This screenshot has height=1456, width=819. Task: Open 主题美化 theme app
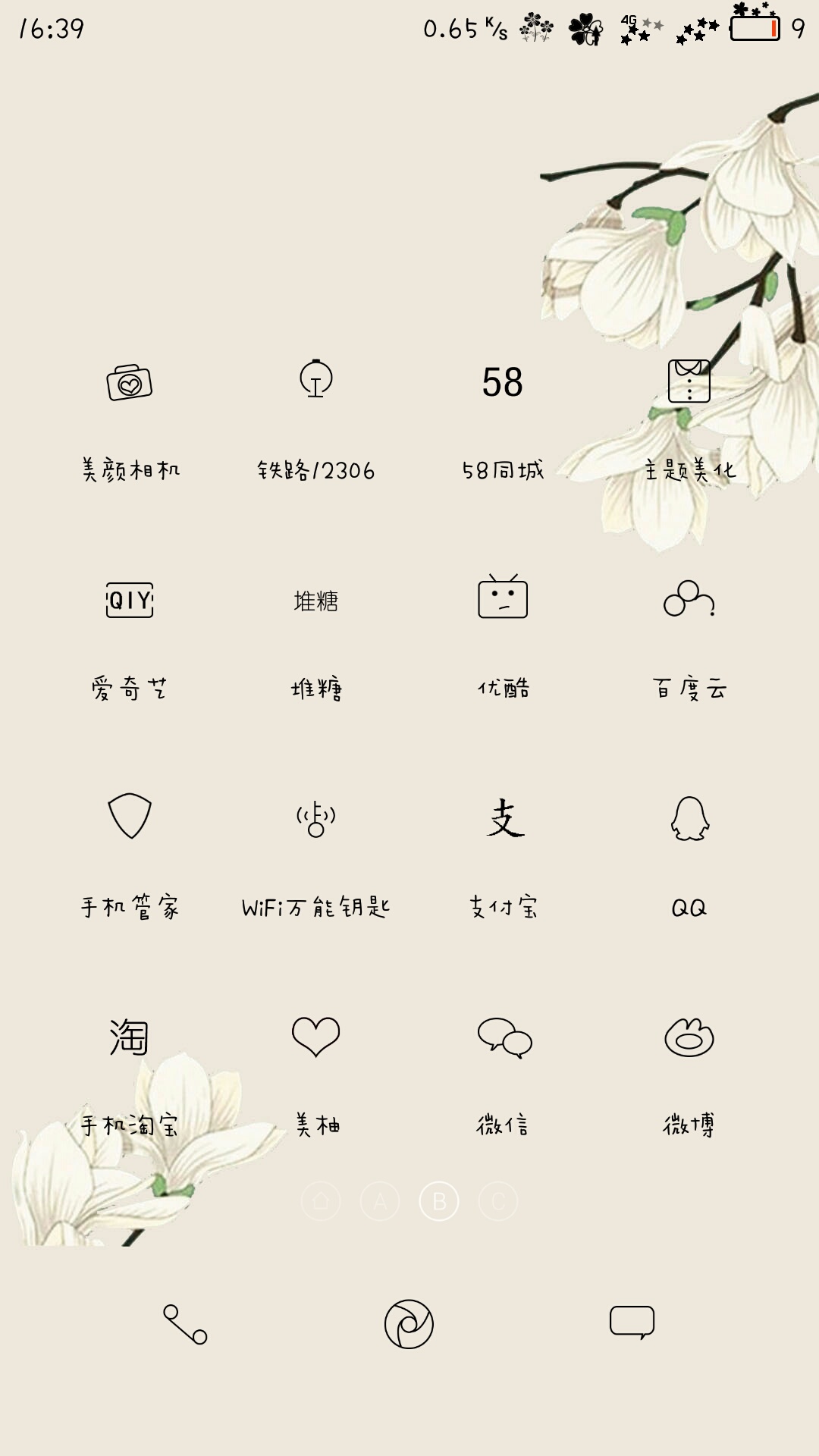pyautogui.click(x=689, y=381)
